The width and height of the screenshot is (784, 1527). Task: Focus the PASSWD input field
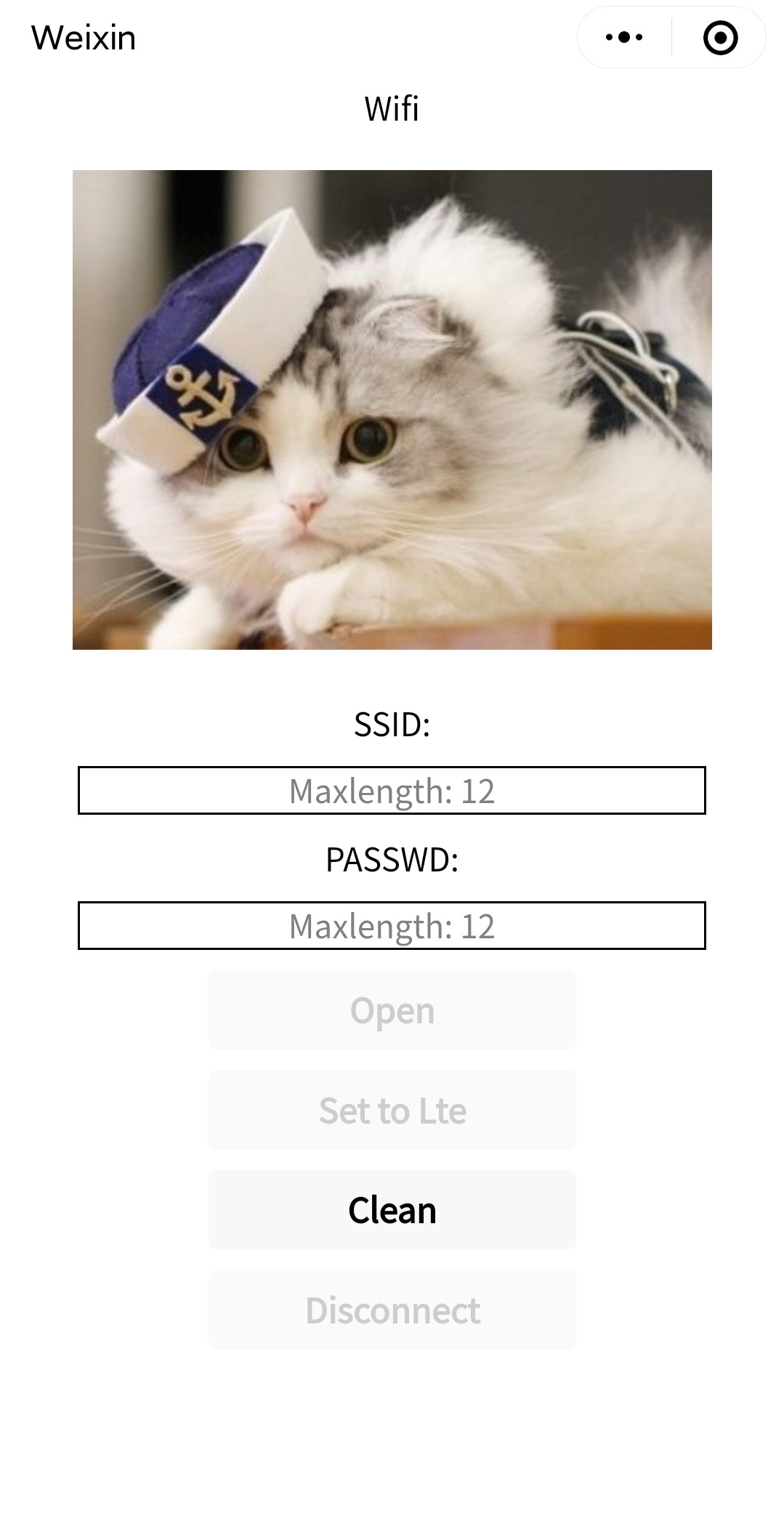pos(392,926)
